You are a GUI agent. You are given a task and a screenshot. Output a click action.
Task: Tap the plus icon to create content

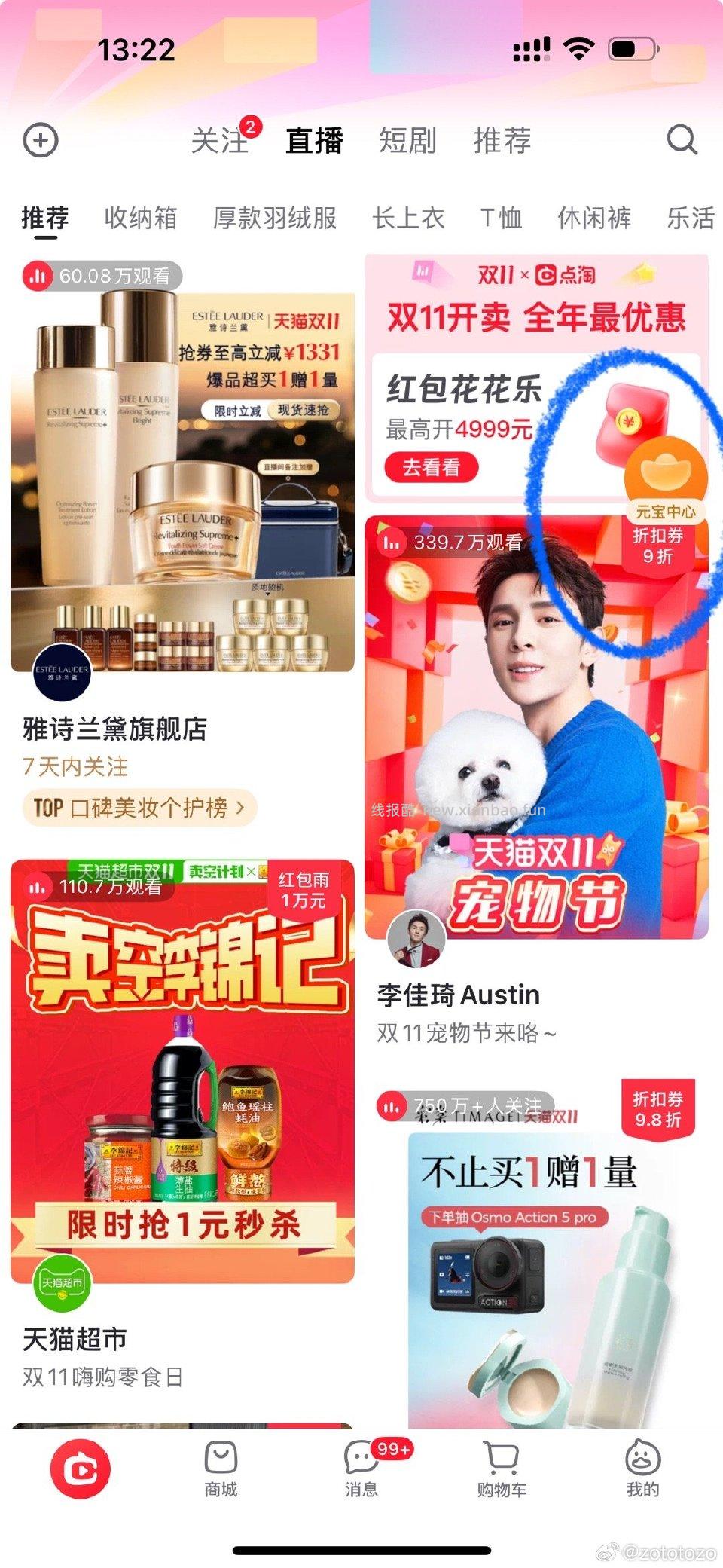tap(41, 140)
